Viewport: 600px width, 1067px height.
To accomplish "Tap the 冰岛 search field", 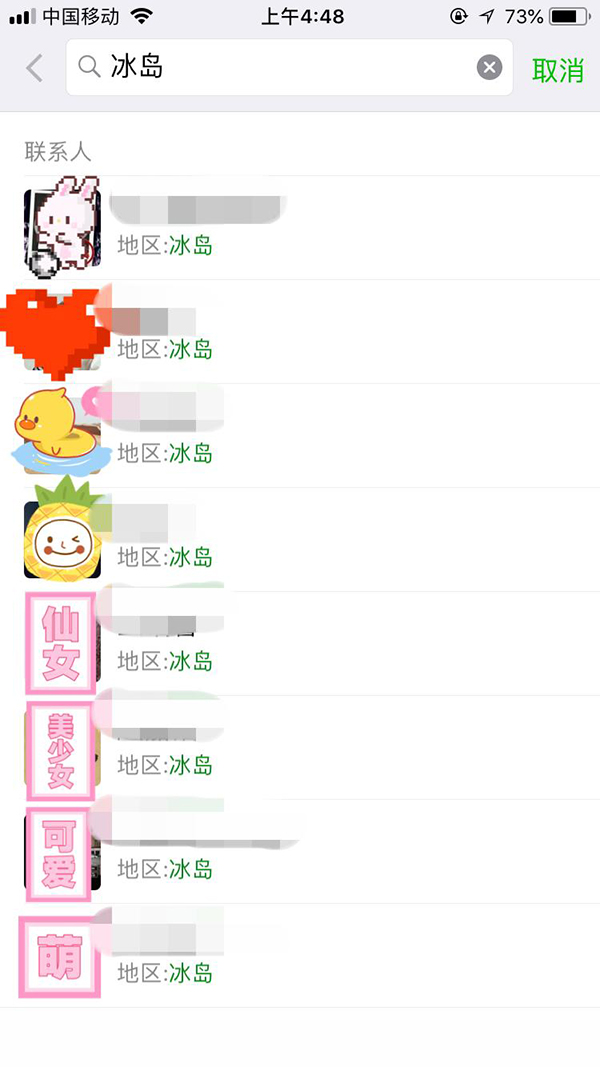I will pos(289,67).
